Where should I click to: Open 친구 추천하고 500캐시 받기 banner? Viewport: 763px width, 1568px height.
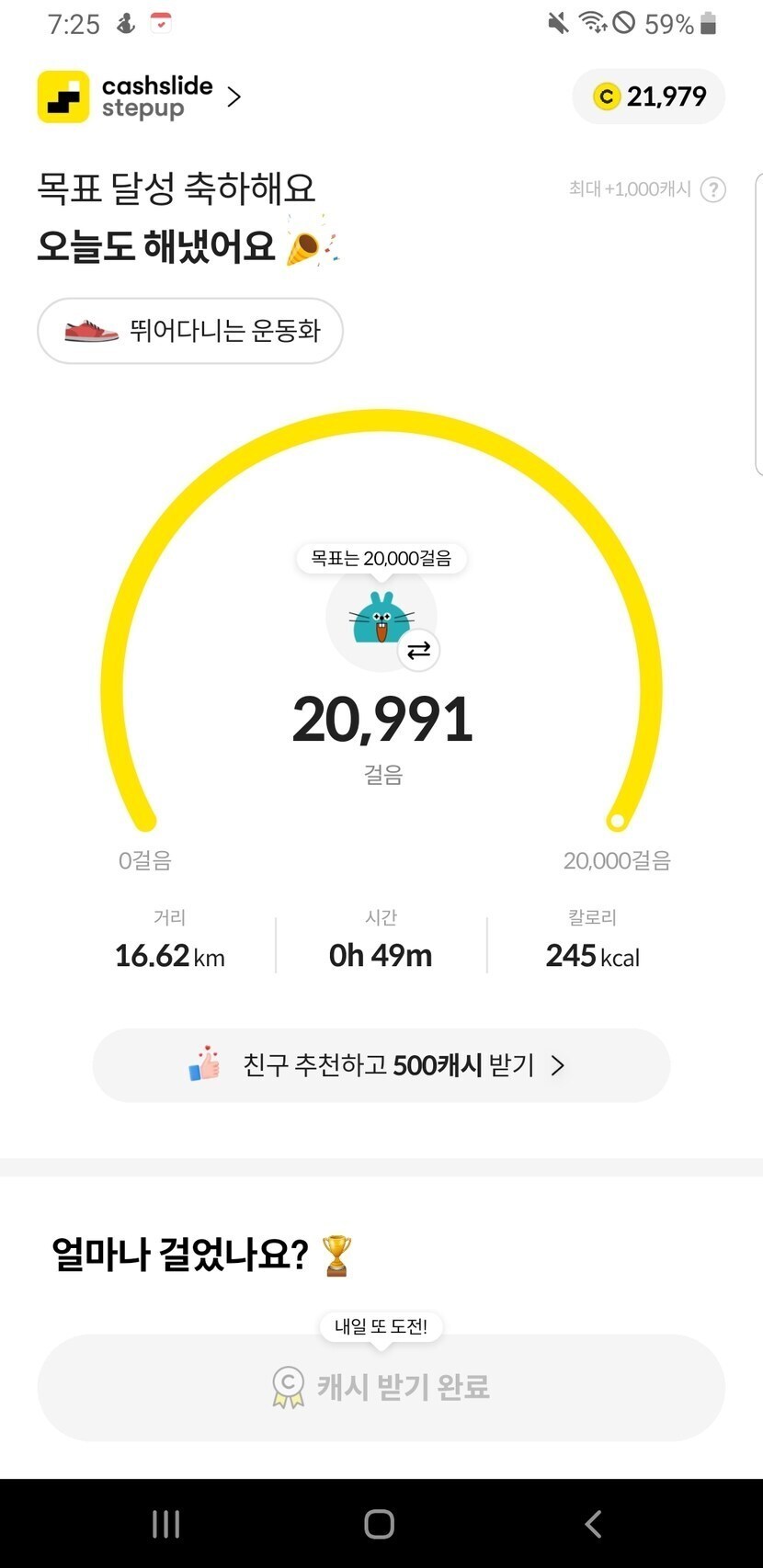click(x=381, y=1065)
